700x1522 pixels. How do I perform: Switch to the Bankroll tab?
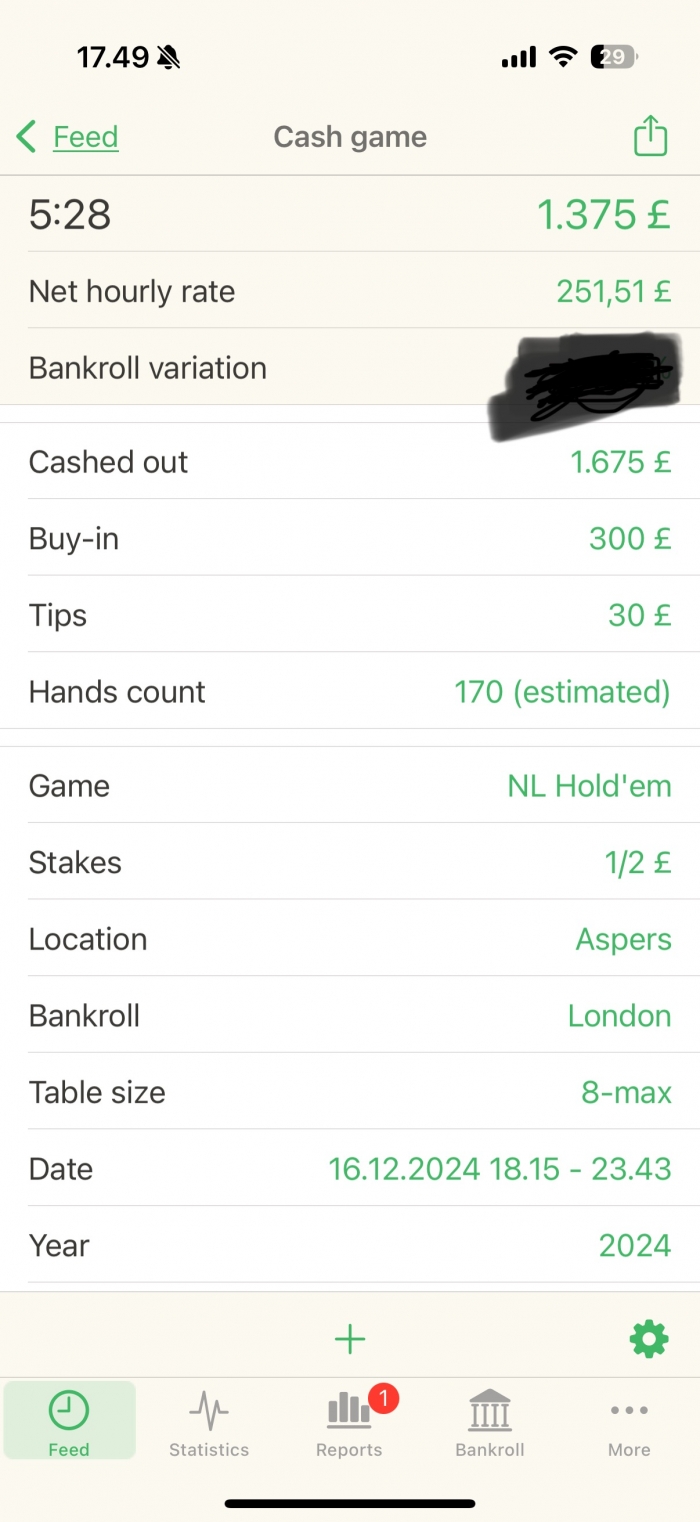[x=489, y=1423]
